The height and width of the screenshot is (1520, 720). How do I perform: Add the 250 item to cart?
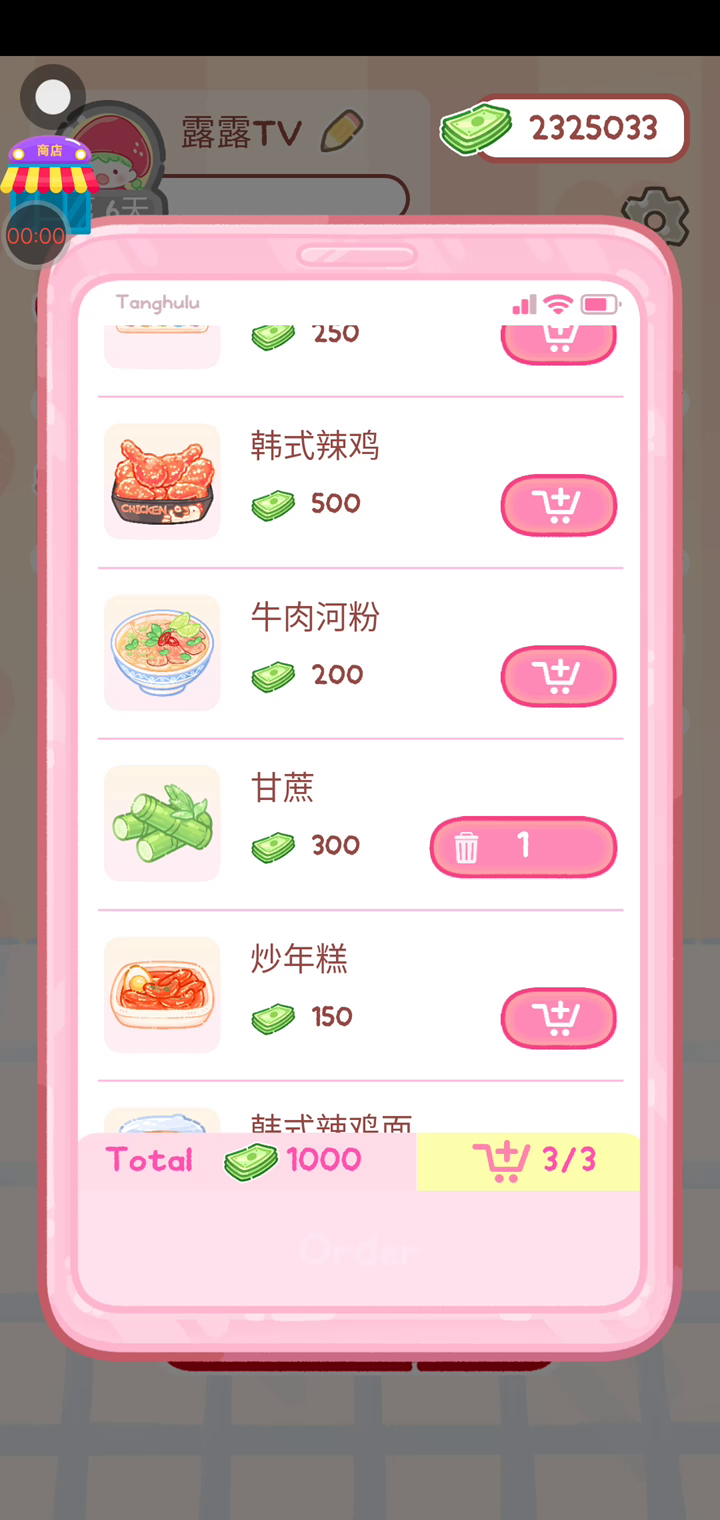pos(558,340)
